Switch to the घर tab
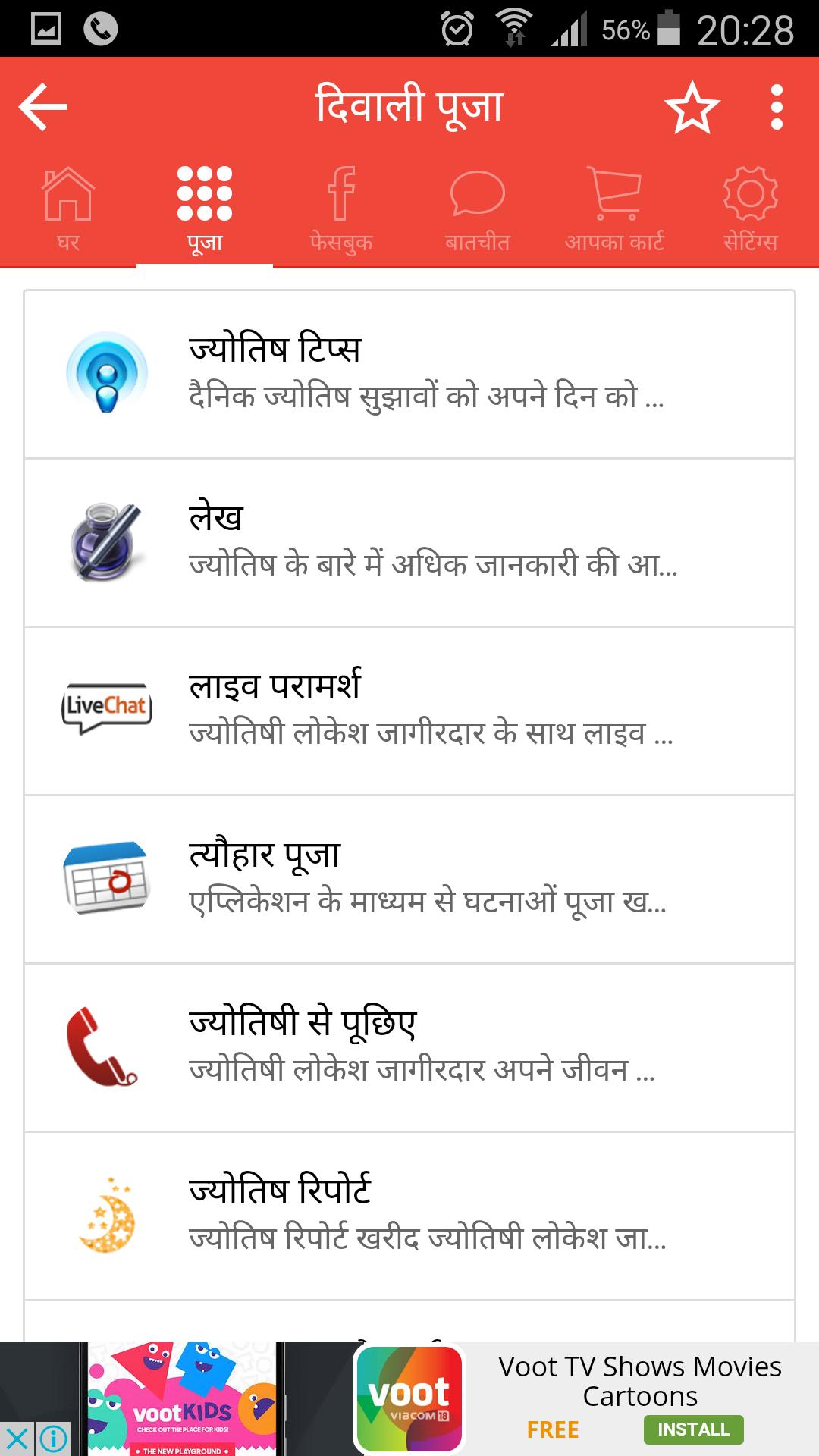The height and width of the screenshot is (1456, 819). pos(68,209)
